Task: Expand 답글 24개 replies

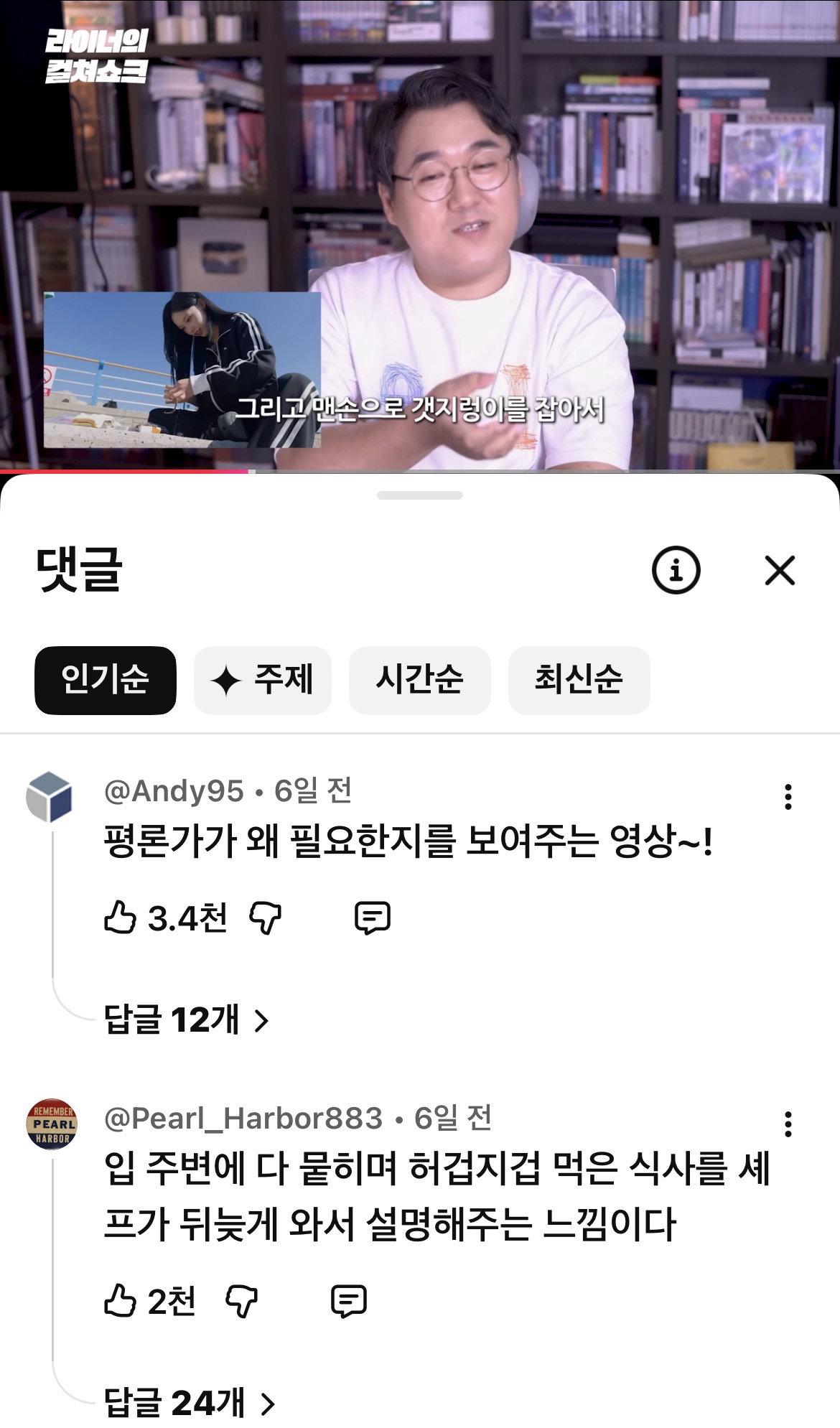Action: (x=190, y=1403)
